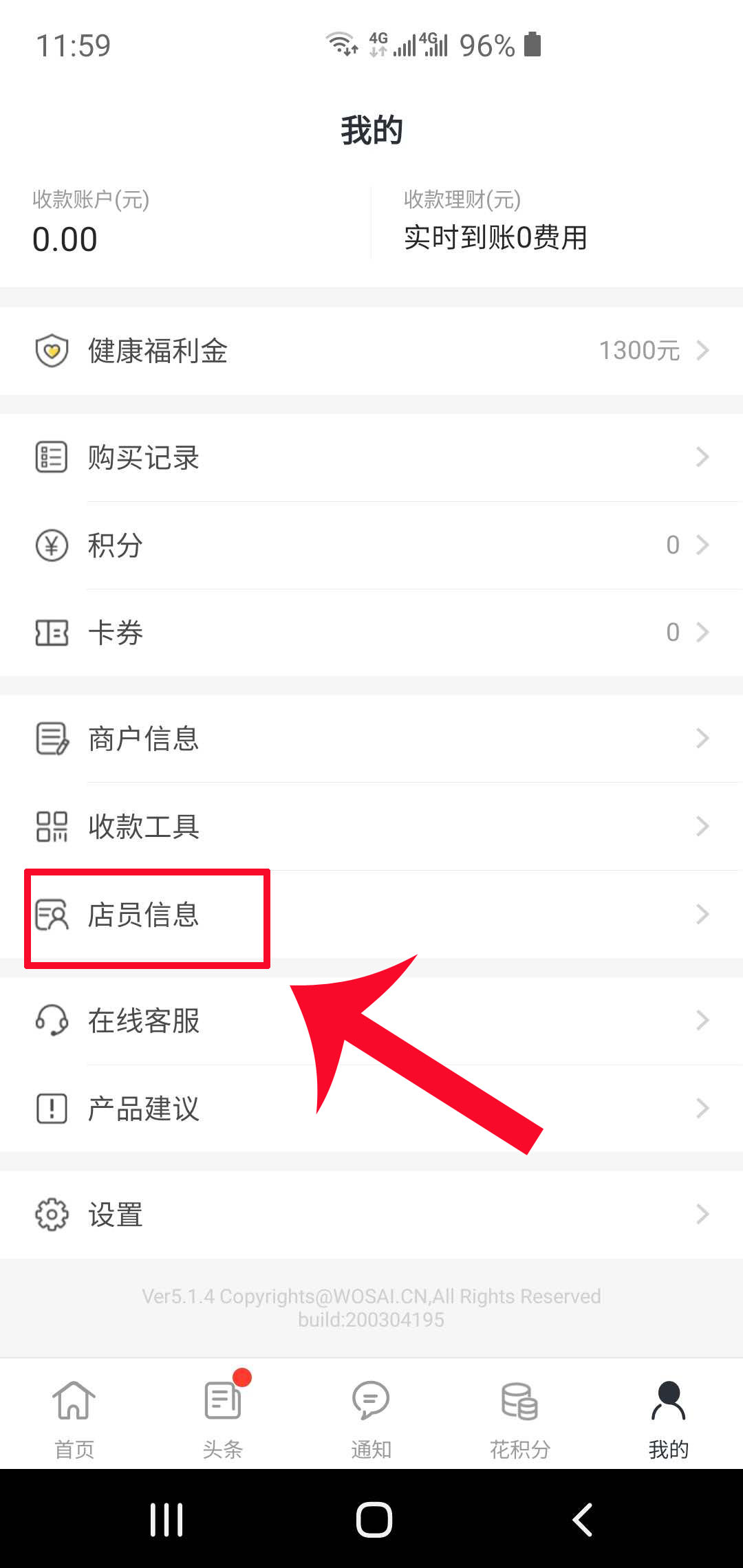Open the 健康福利金 row
Screen dimensions: 743x1568
pyautogui.click(x=371, y=351)
